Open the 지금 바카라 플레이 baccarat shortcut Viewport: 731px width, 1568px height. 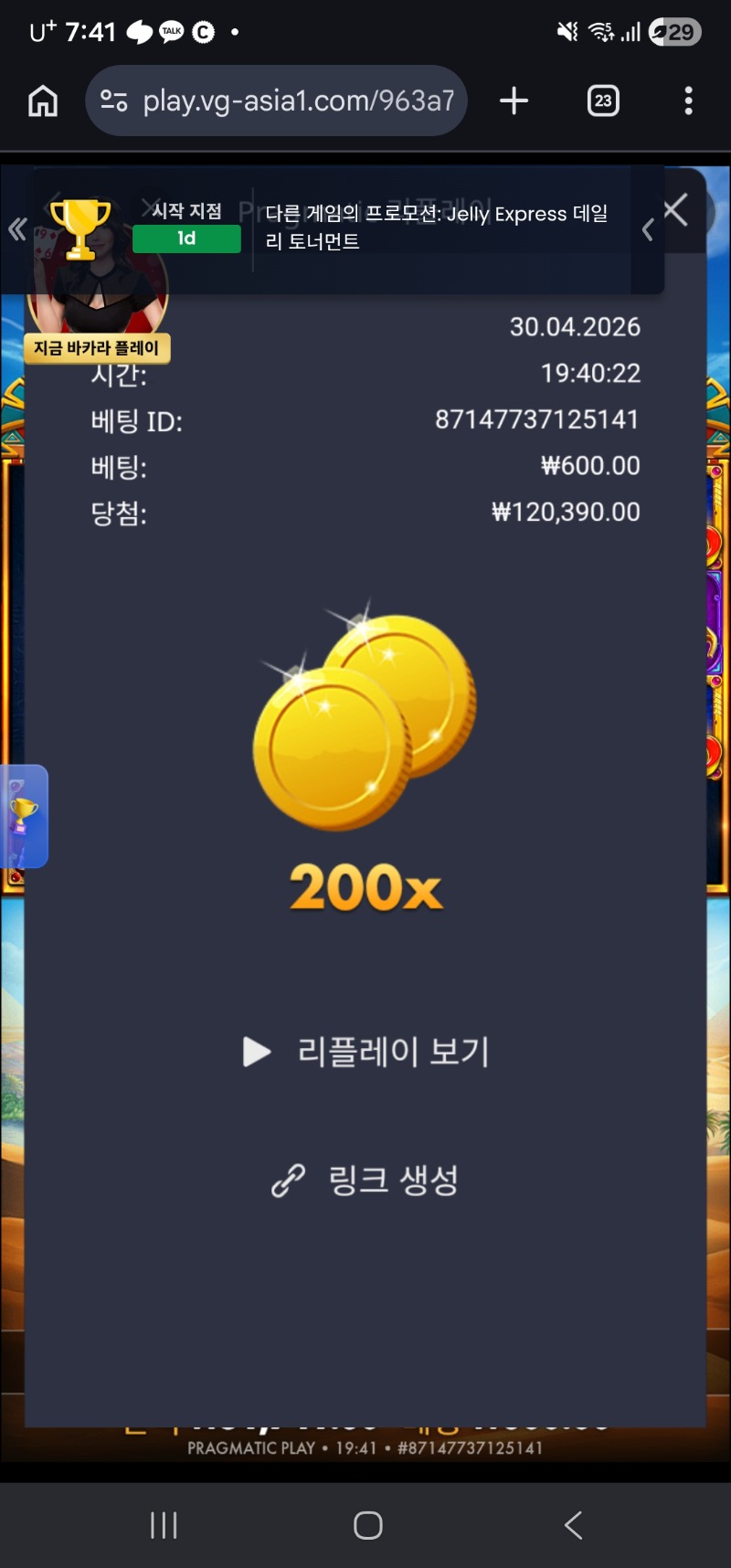tap(97, 347)
